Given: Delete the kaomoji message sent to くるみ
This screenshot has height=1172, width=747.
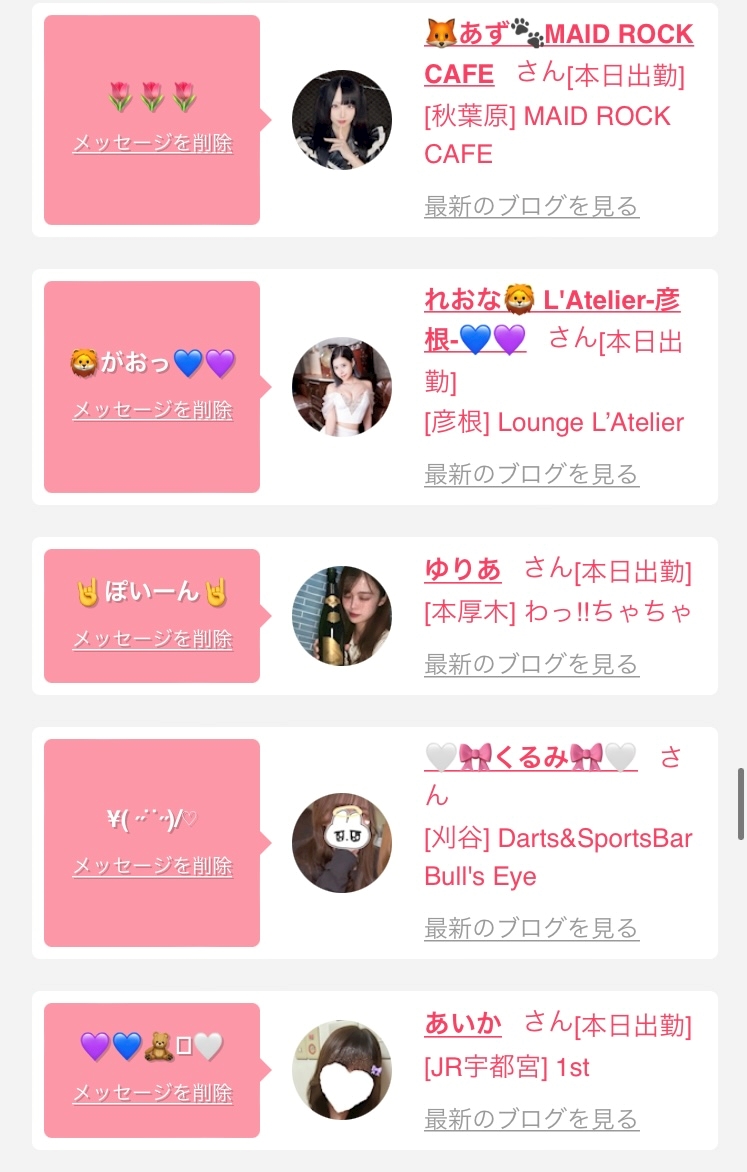Looking at the screenshot, I should (153, 866).
